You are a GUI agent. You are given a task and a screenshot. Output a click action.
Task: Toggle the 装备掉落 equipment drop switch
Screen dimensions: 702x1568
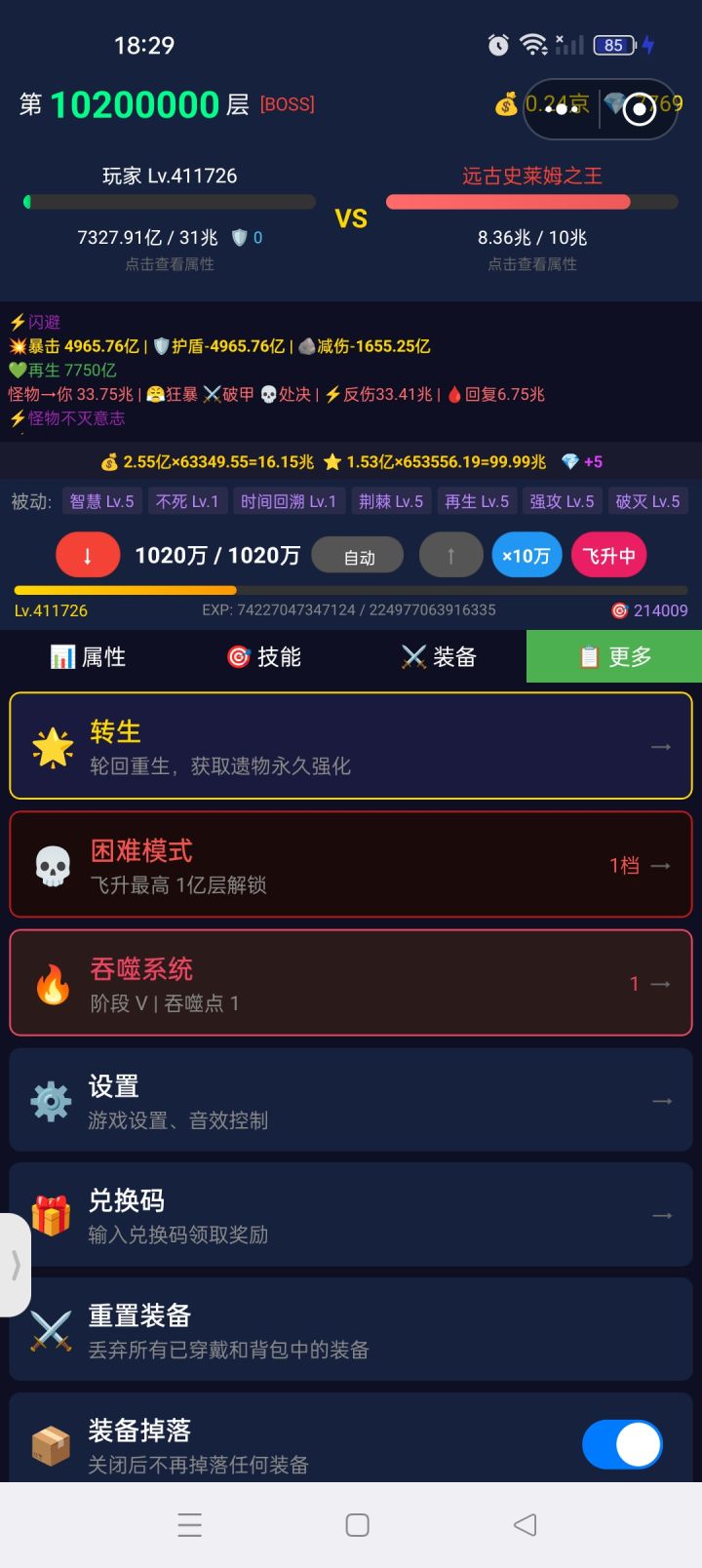point(623,1444)
